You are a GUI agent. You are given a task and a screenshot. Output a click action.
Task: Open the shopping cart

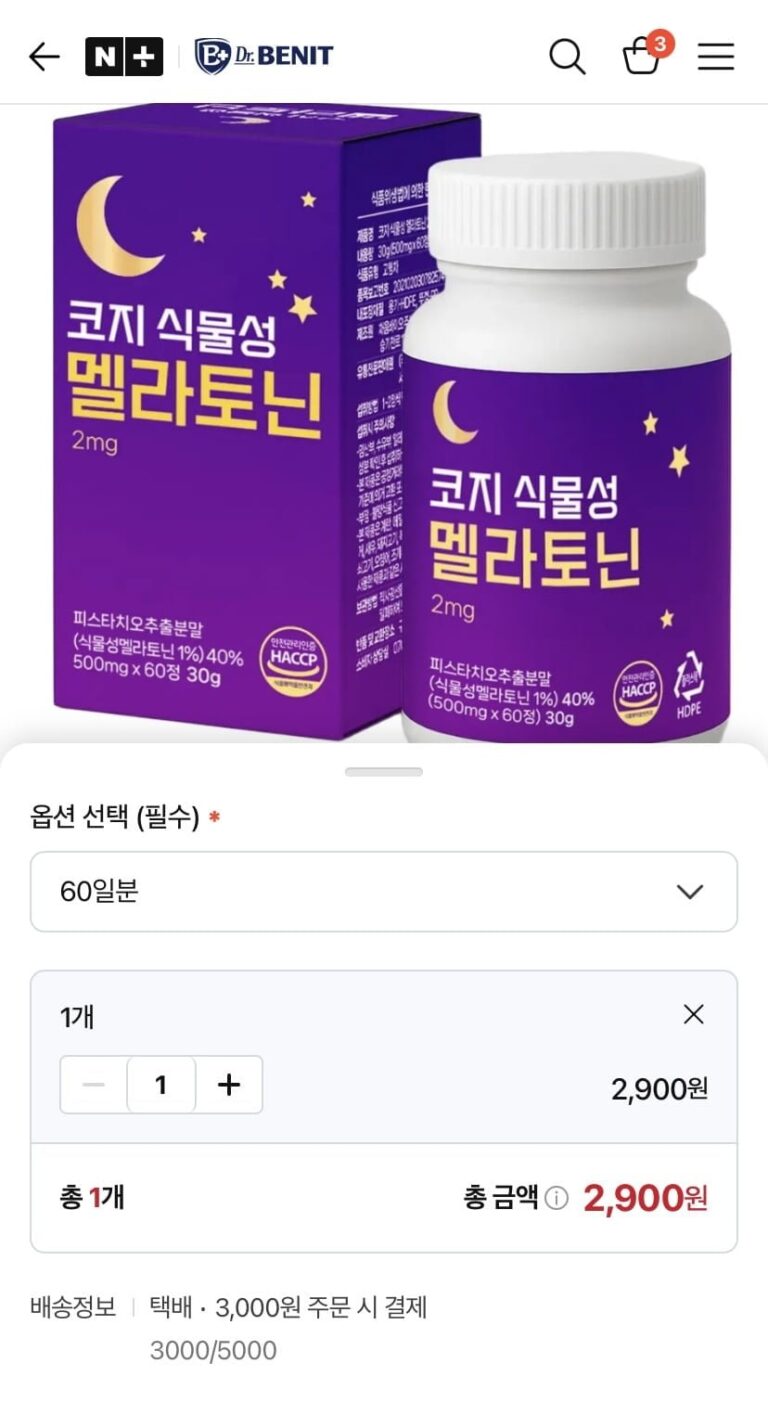643,56
